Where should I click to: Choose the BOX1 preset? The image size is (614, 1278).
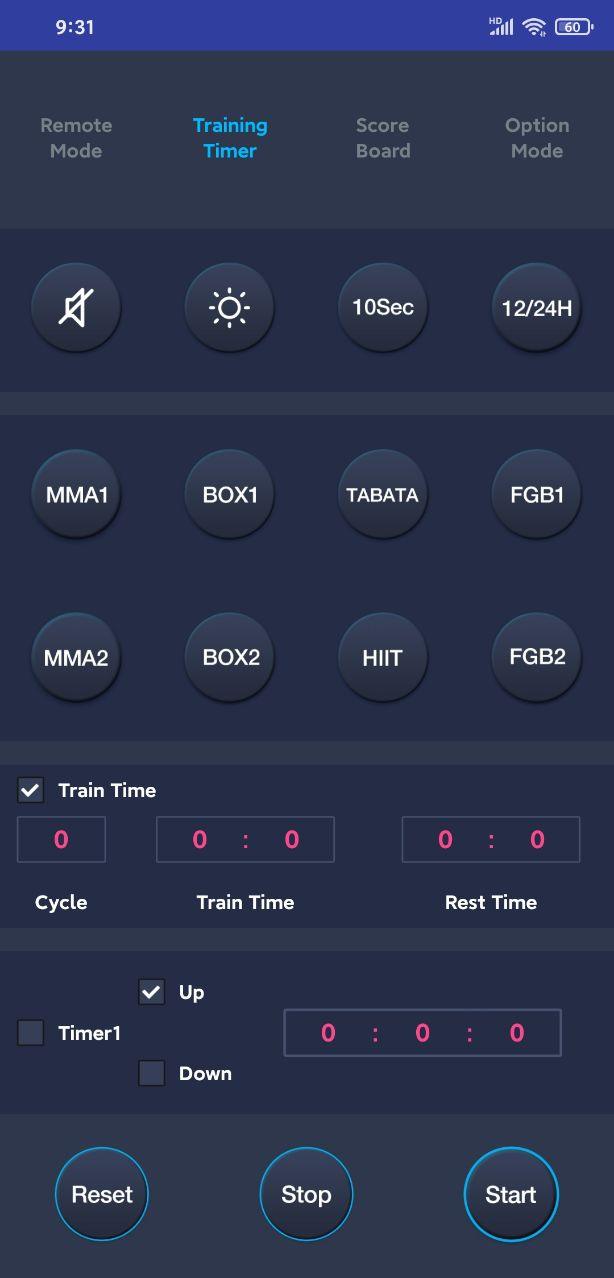(x=230, y=494)
